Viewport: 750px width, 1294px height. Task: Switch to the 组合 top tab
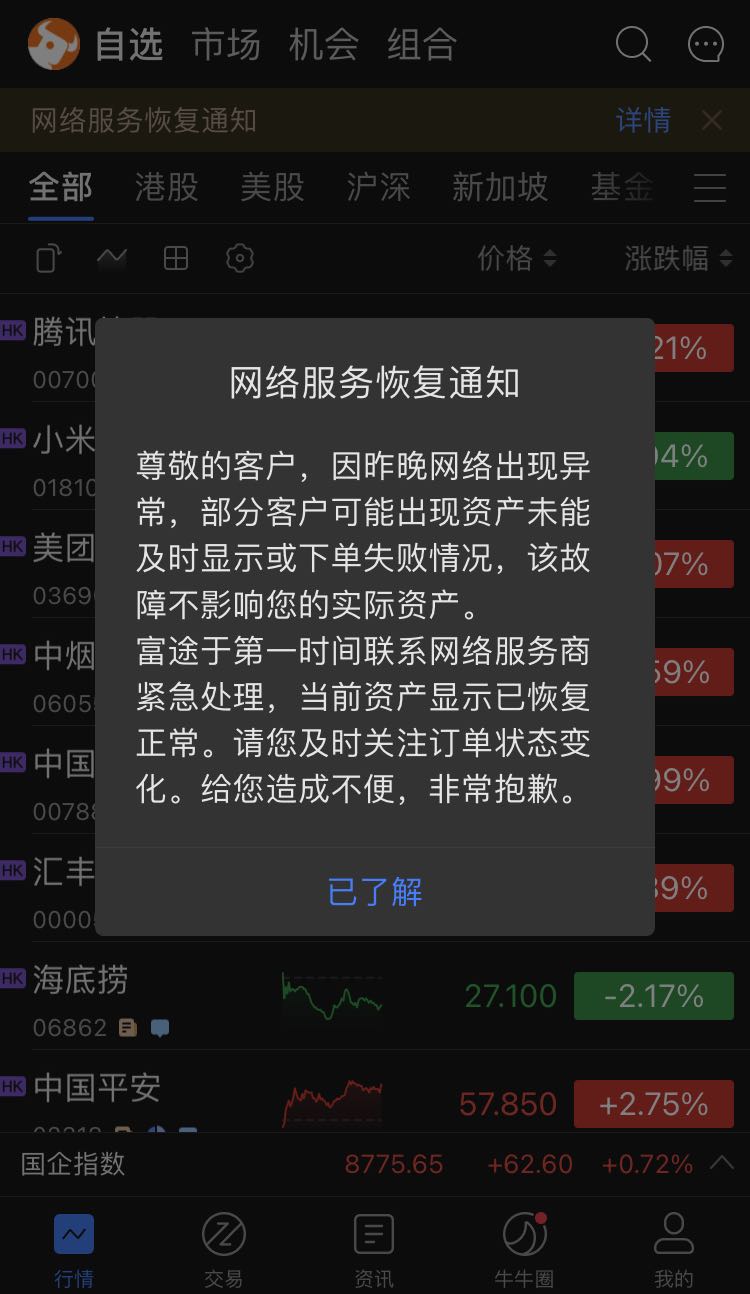click(x=421, y=45)
